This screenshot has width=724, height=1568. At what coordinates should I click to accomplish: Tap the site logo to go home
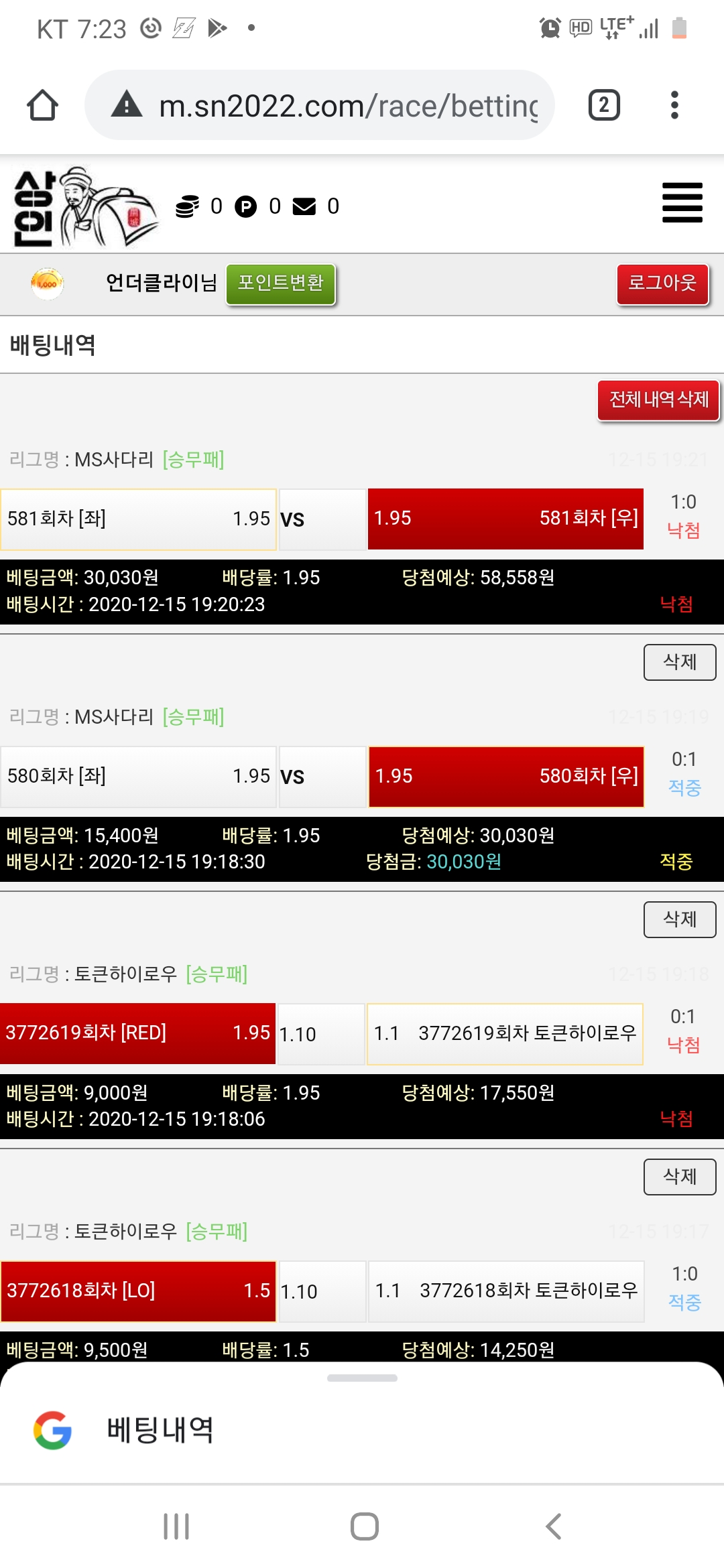[x=84, y=208]
